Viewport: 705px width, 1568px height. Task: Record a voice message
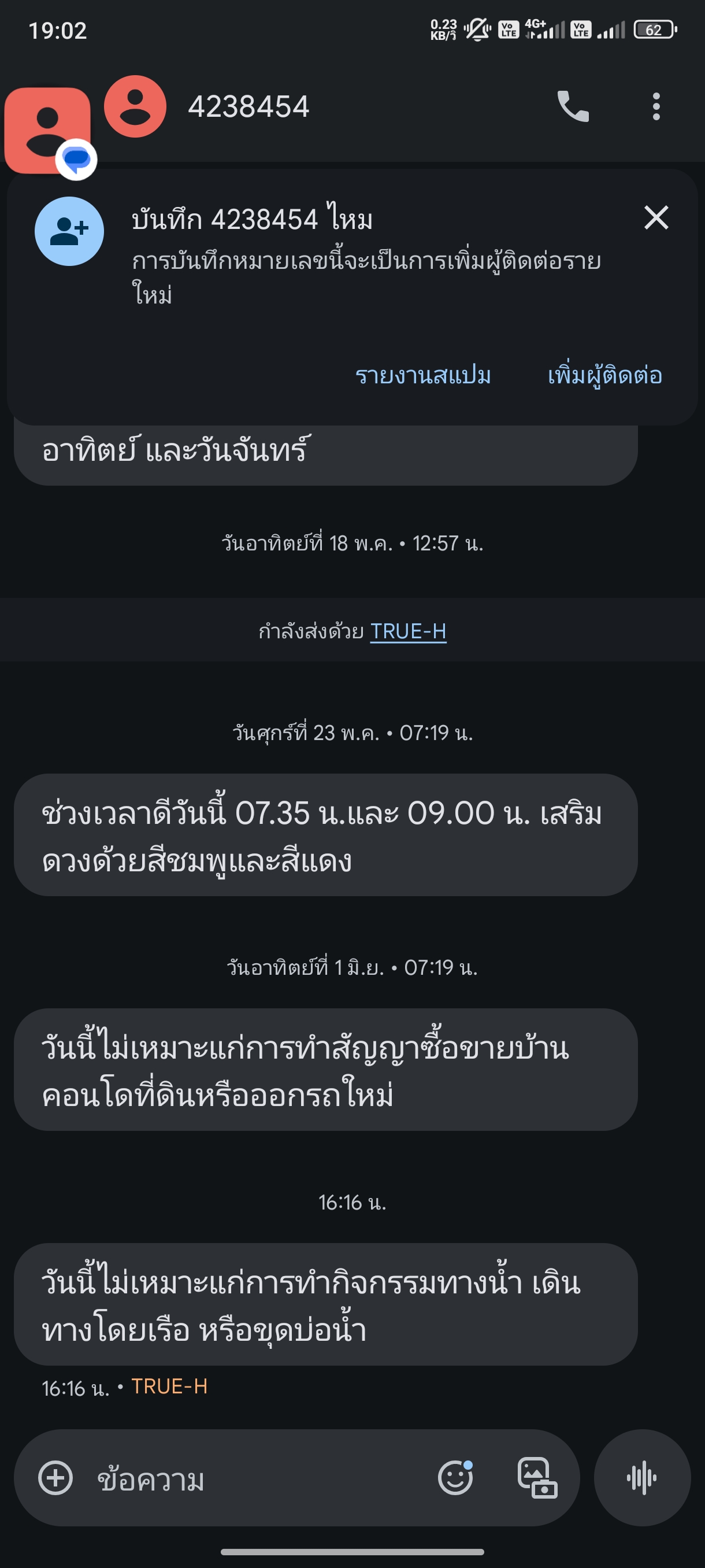(642, 1477)
